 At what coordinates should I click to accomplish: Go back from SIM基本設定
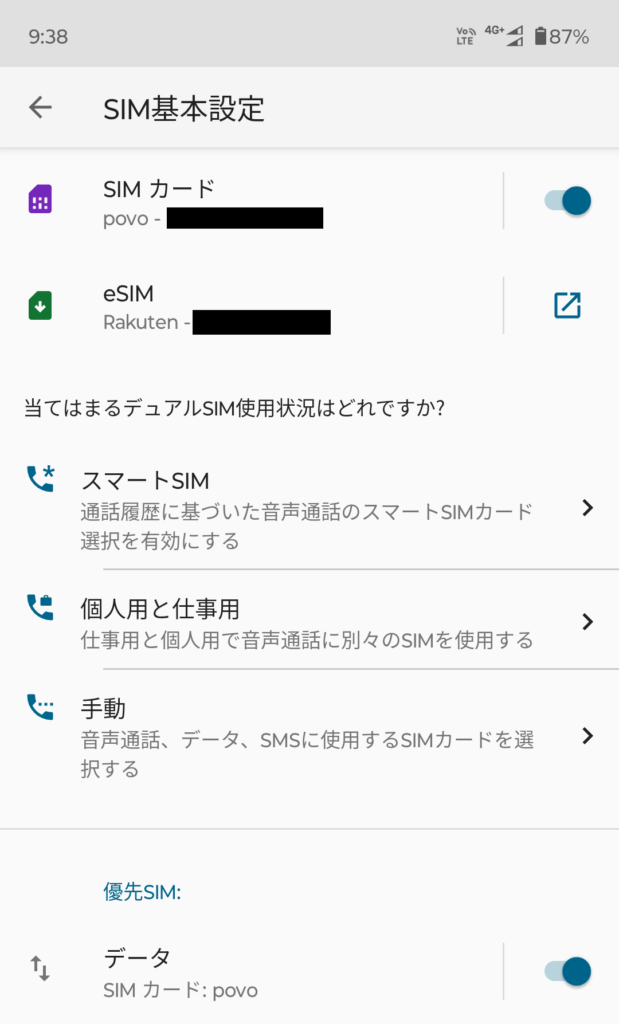(x=40, y=108)
